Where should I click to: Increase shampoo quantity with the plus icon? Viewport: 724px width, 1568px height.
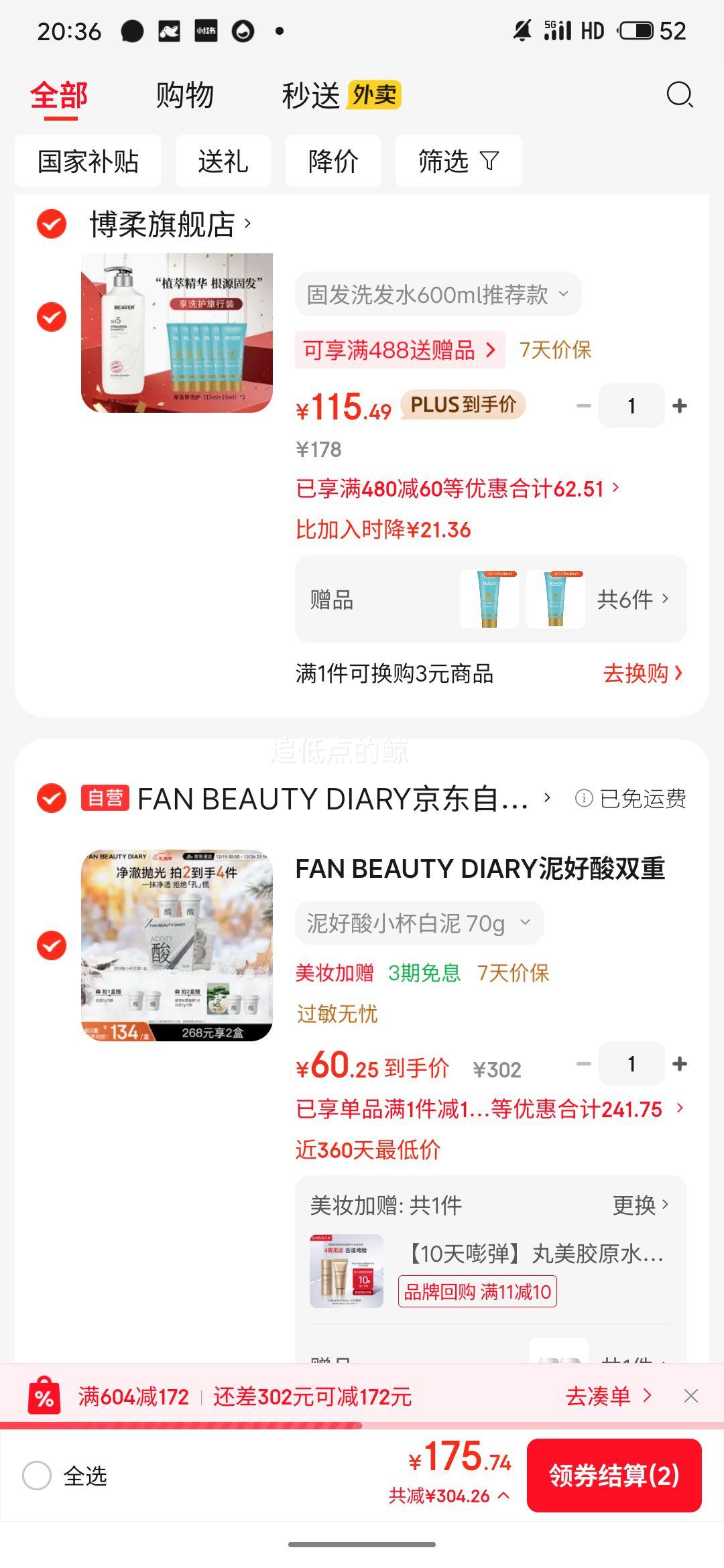click(680, 405)
